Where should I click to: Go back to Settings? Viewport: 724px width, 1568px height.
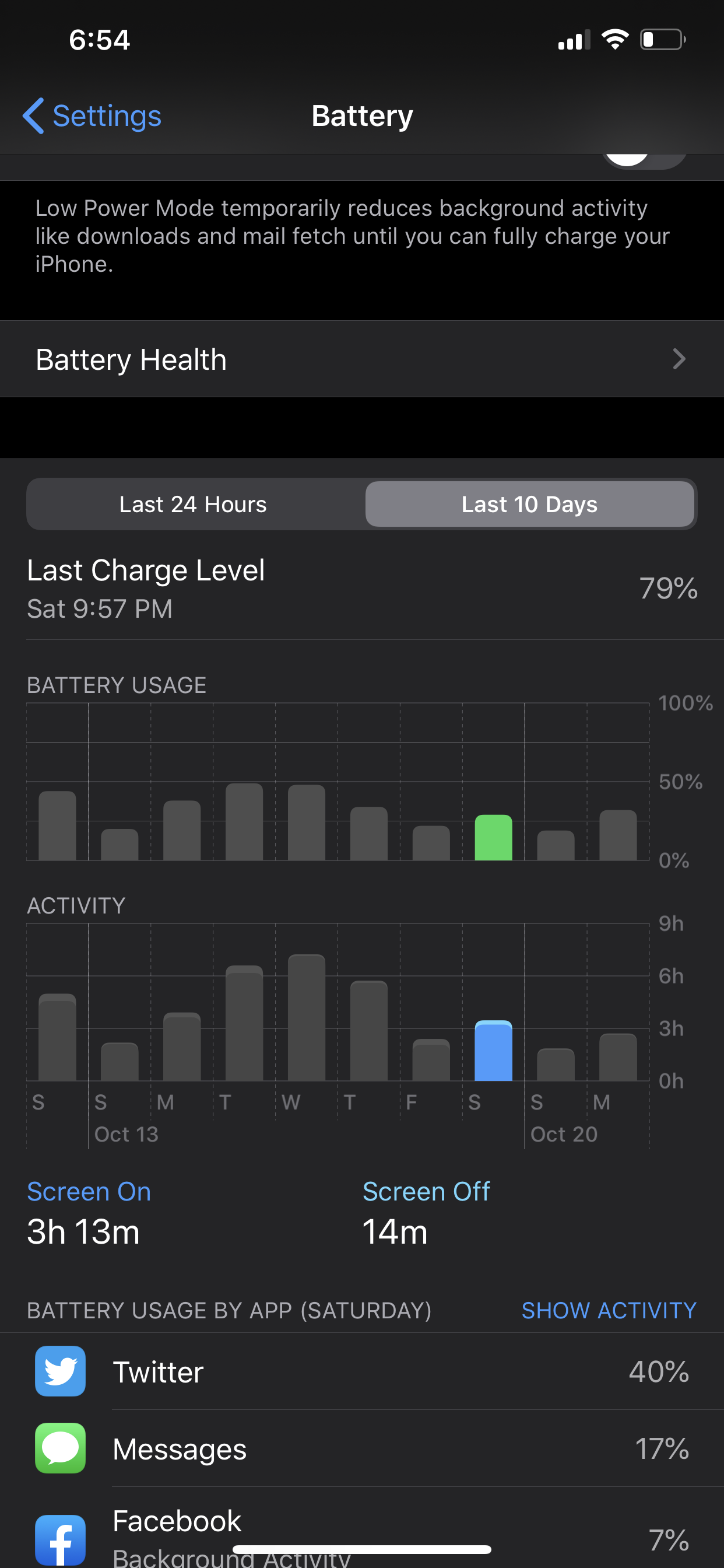(x=93, y=116)
